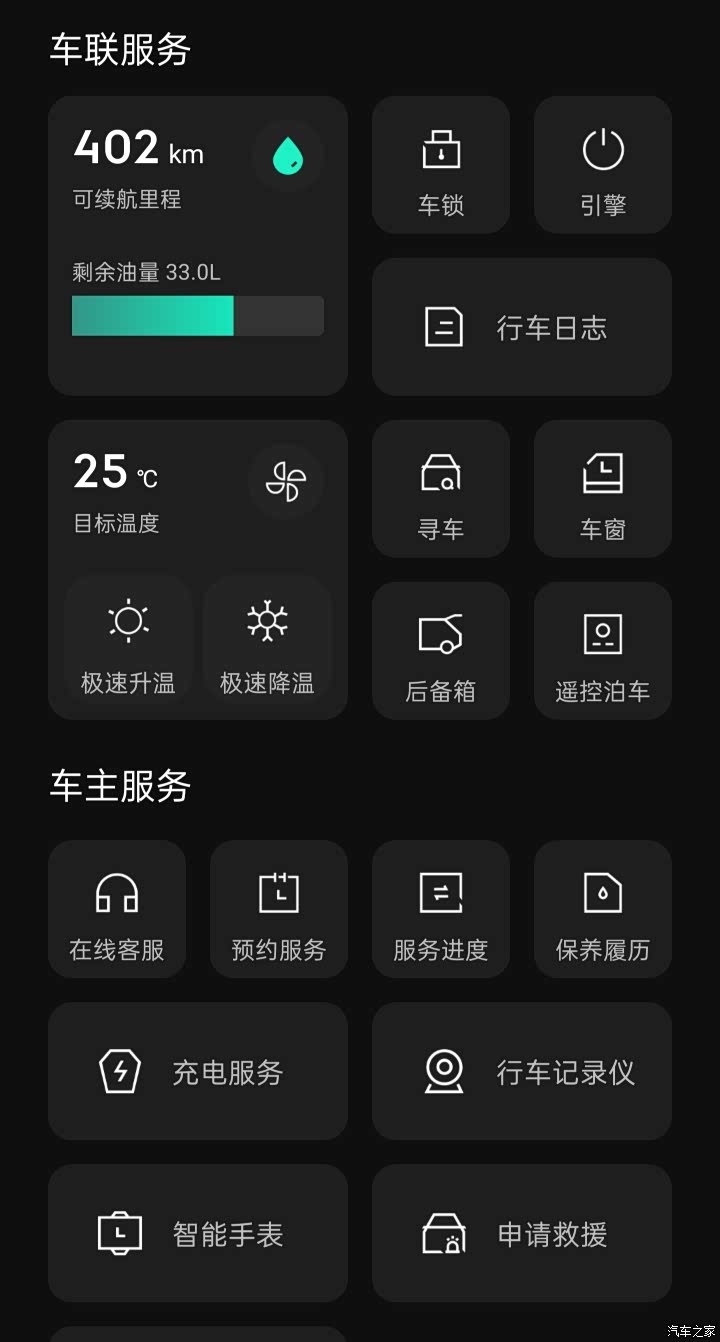720x1342 pixels.
Task: Open the 车锁 car lock control
Action: click(441, 165)
